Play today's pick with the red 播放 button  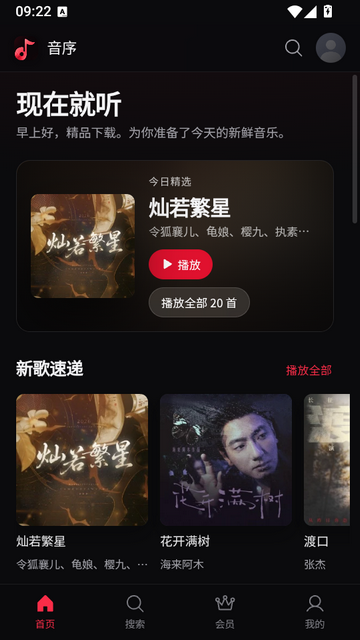(180, 264)
